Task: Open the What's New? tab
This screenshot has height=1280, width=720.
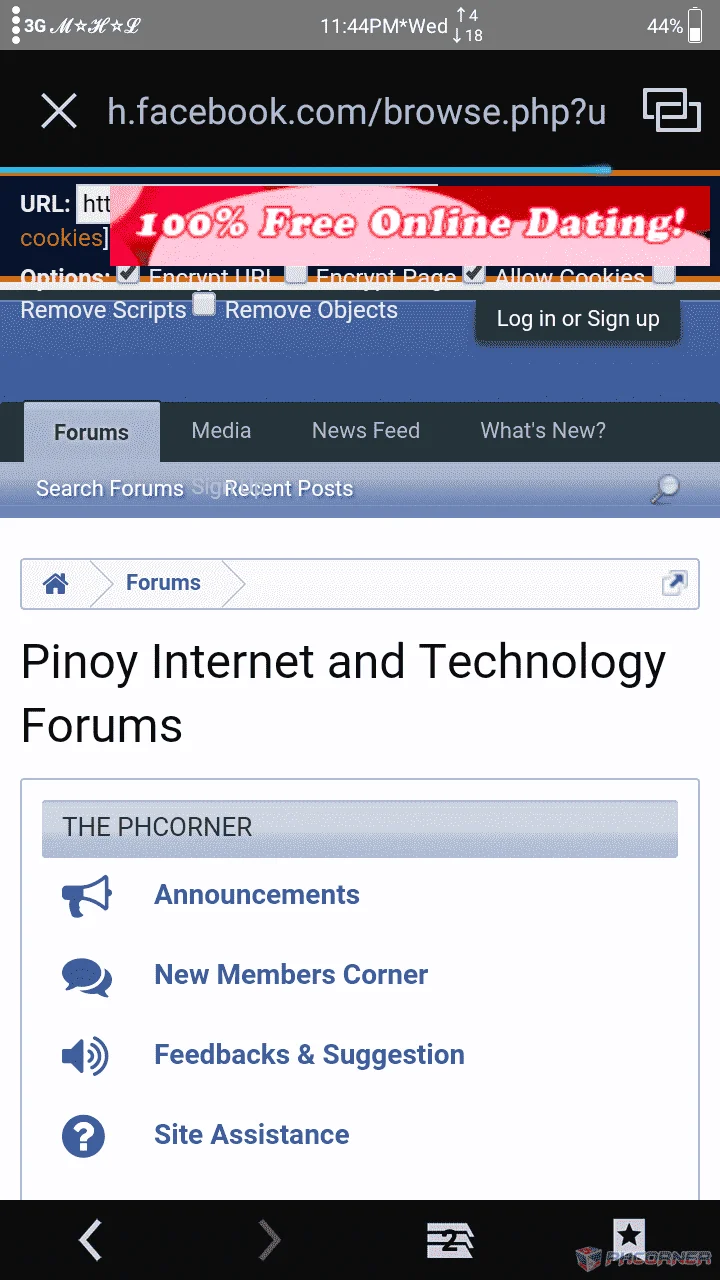Action: tap(543, 431)
